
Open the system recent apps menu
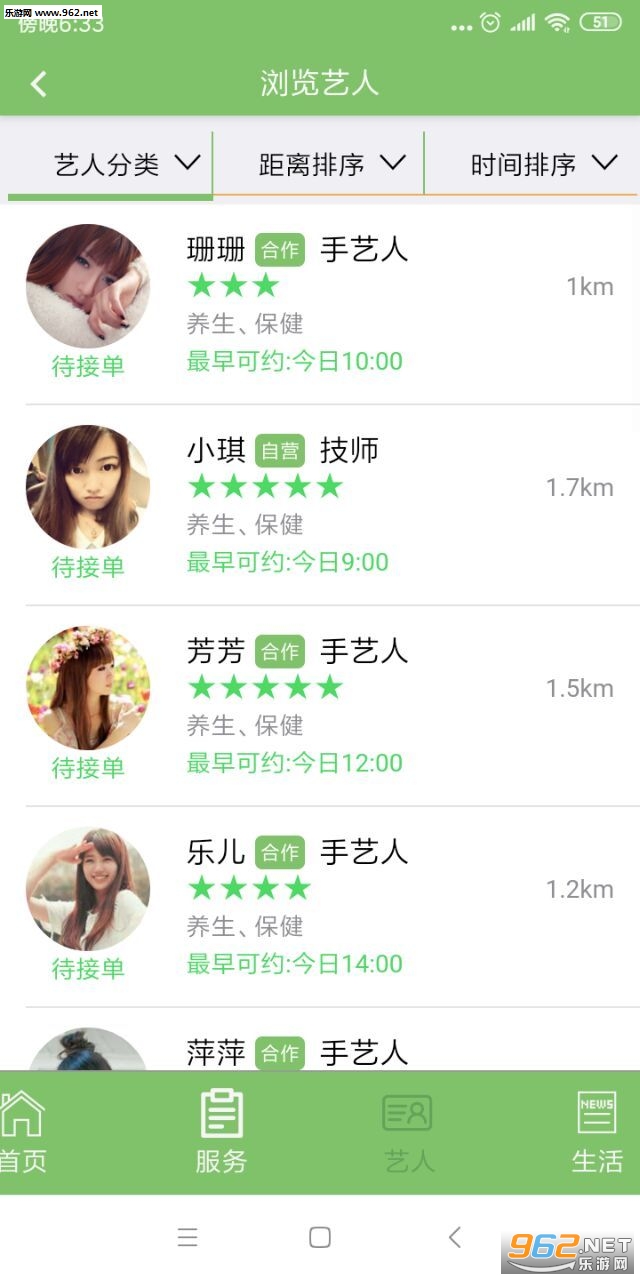pos(187,1237)
